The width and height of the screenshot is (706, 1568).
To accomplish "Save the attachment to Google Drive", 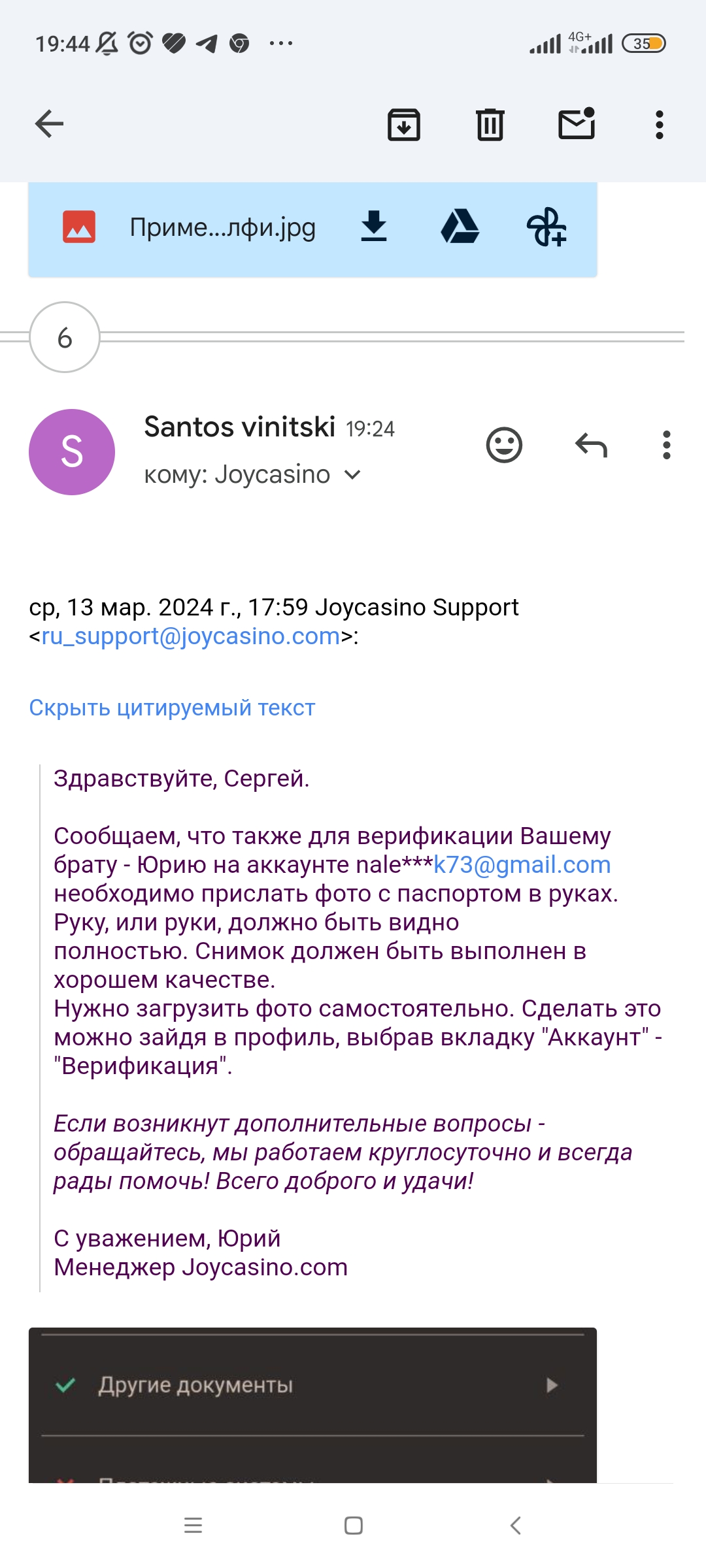I will click(x=460, y=227).
